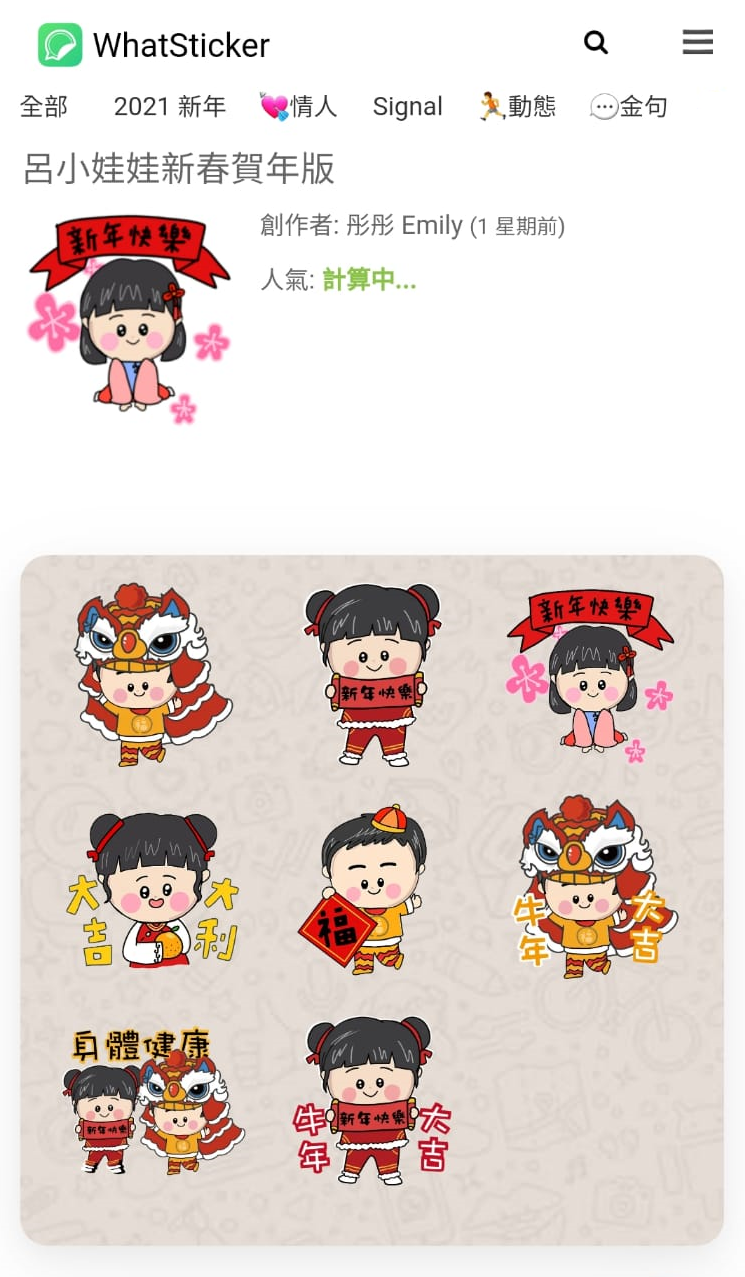Switch to the Signal category
The image size is (745, 1277).
pyautogui.click(x=407, y=107)
